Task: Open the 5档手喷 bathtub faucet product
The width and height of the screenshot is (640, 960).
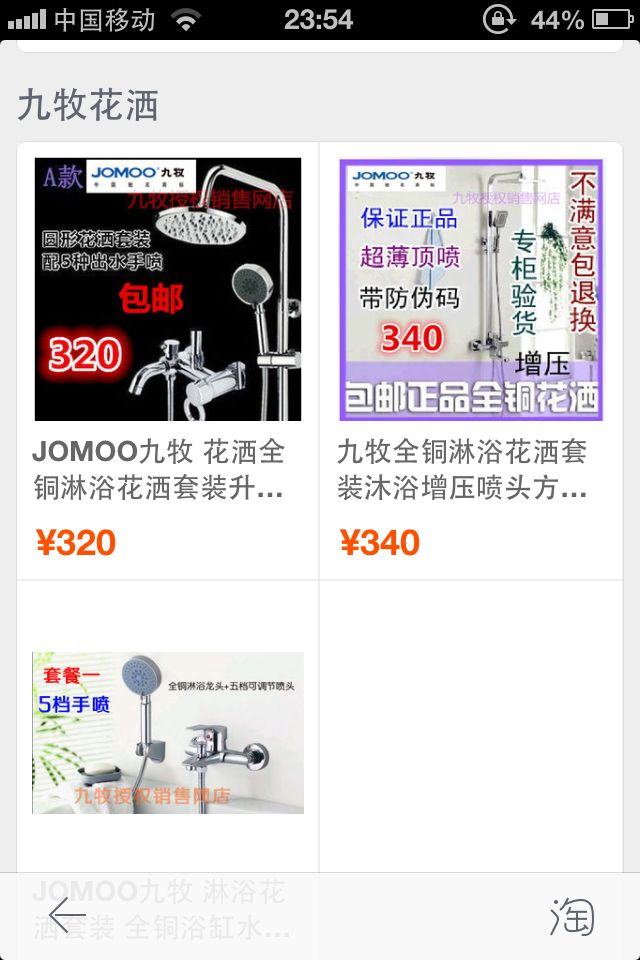Action: [168, 733]
